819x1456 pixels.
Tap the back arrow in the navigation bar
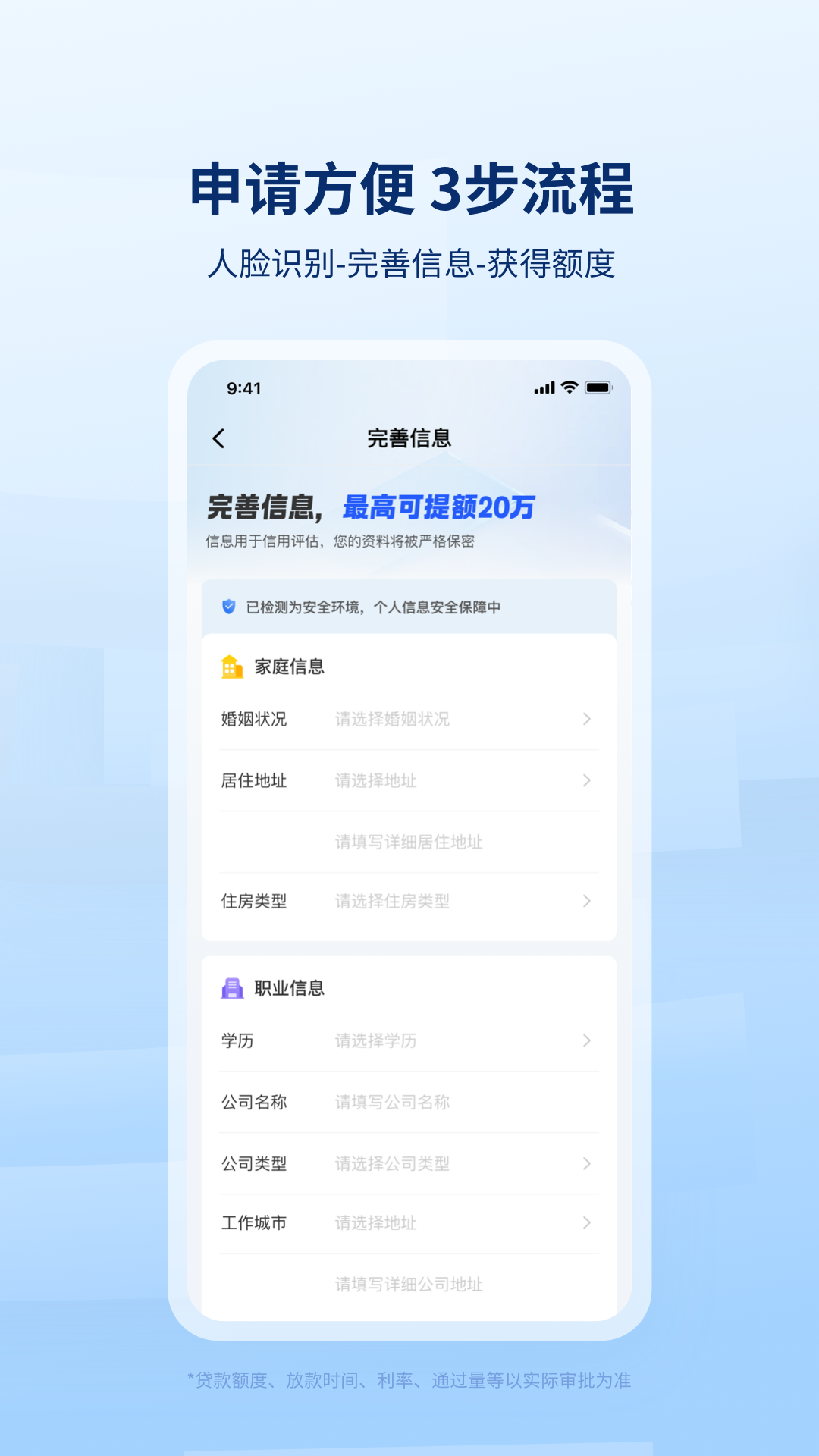click(219, 438)
